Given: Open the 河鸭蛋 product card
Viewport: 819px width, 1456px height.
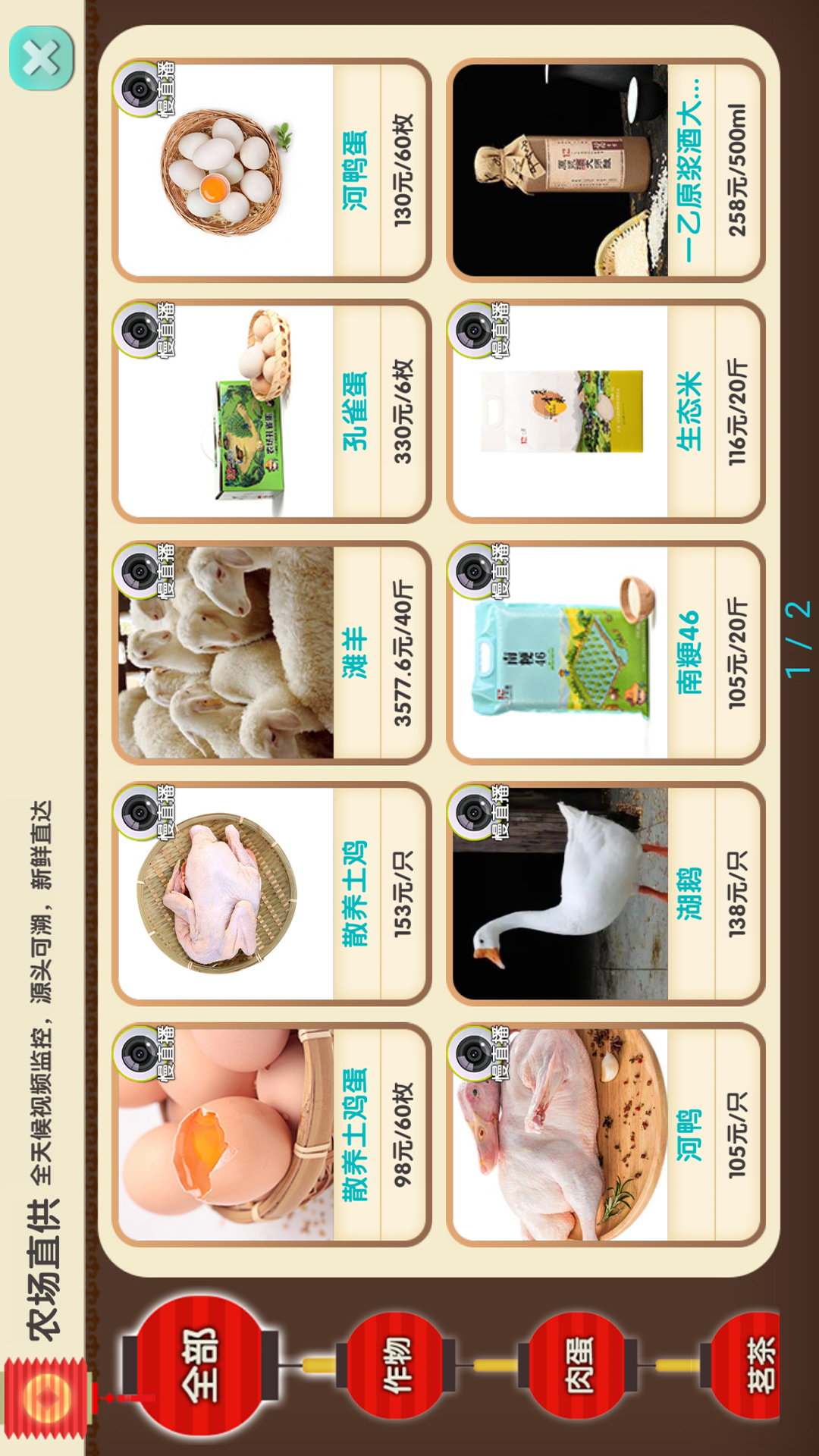Looking at the screenshot, I should pyautogui.click(x=271, y=171).
